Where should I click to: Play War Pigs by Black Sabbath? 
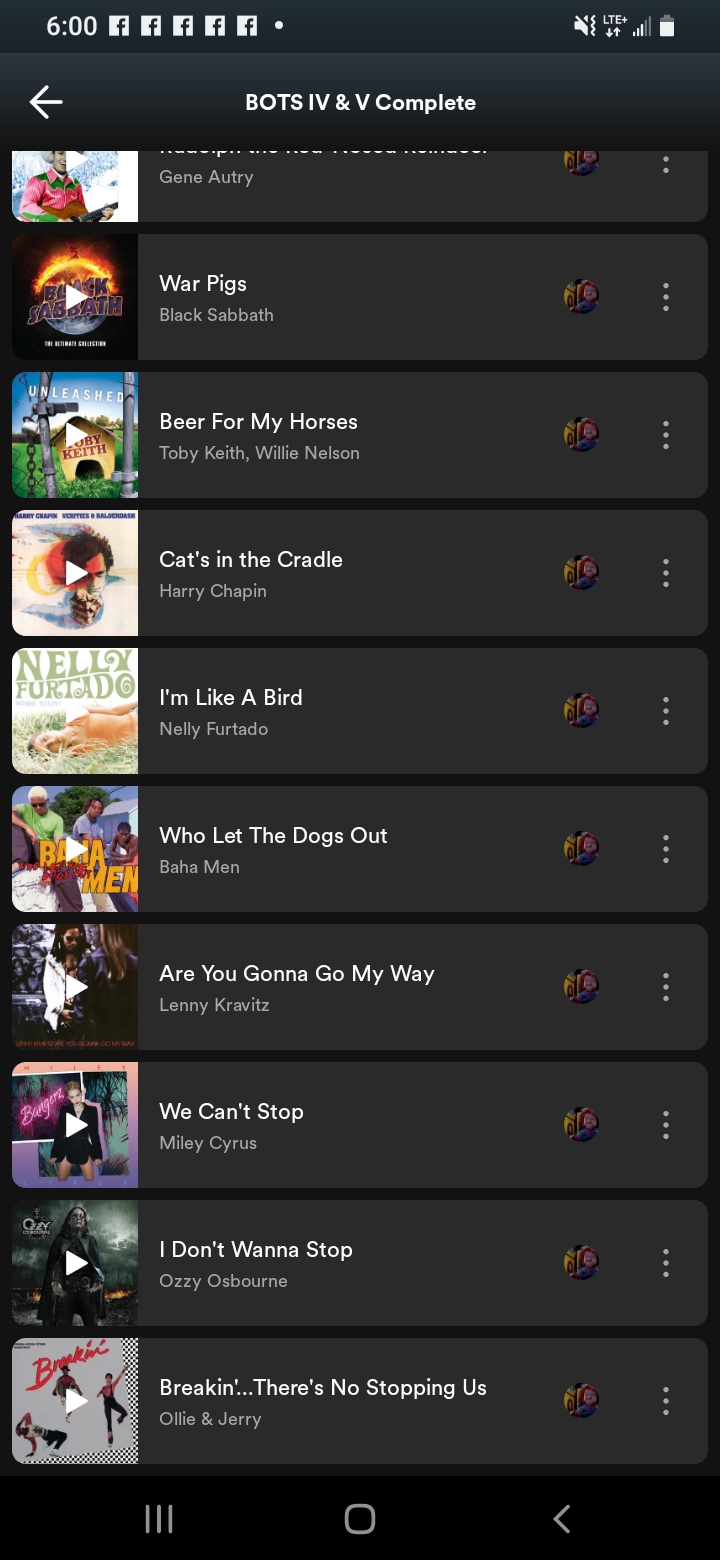(76, 297)
